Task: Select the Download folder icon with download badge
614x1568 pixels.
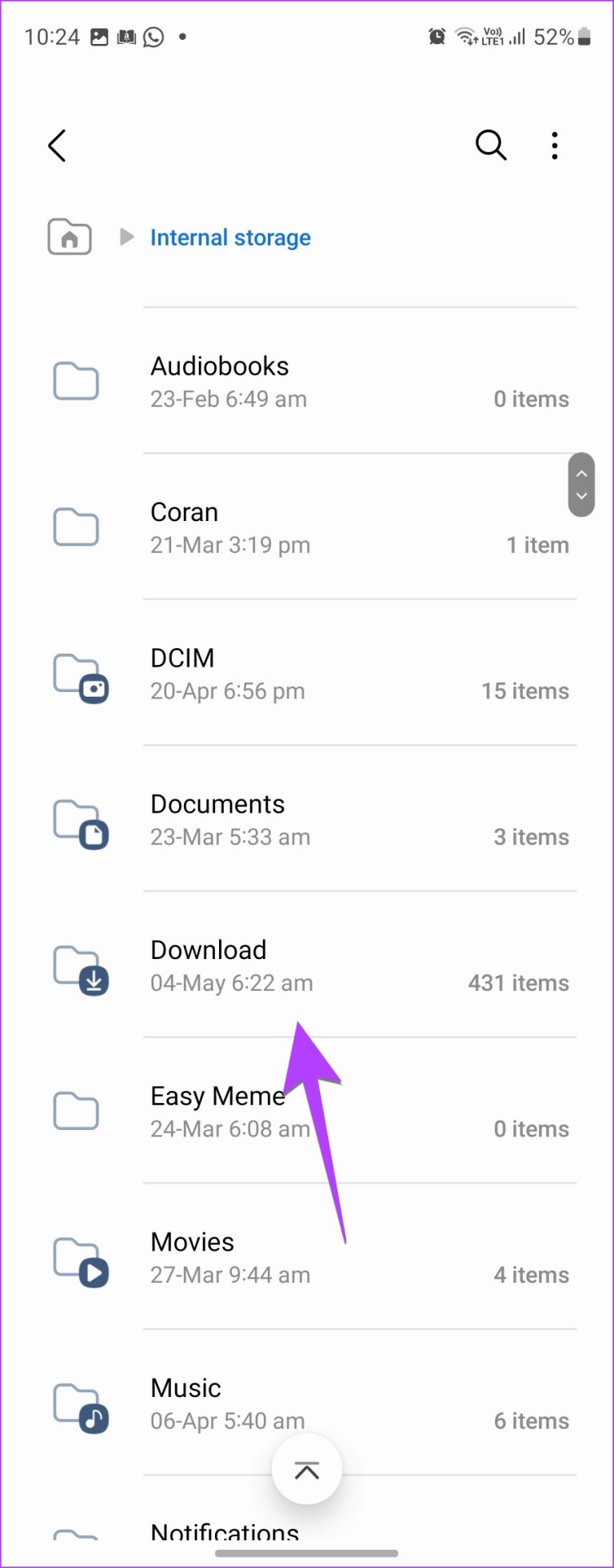Action: [x=81, y=967]
